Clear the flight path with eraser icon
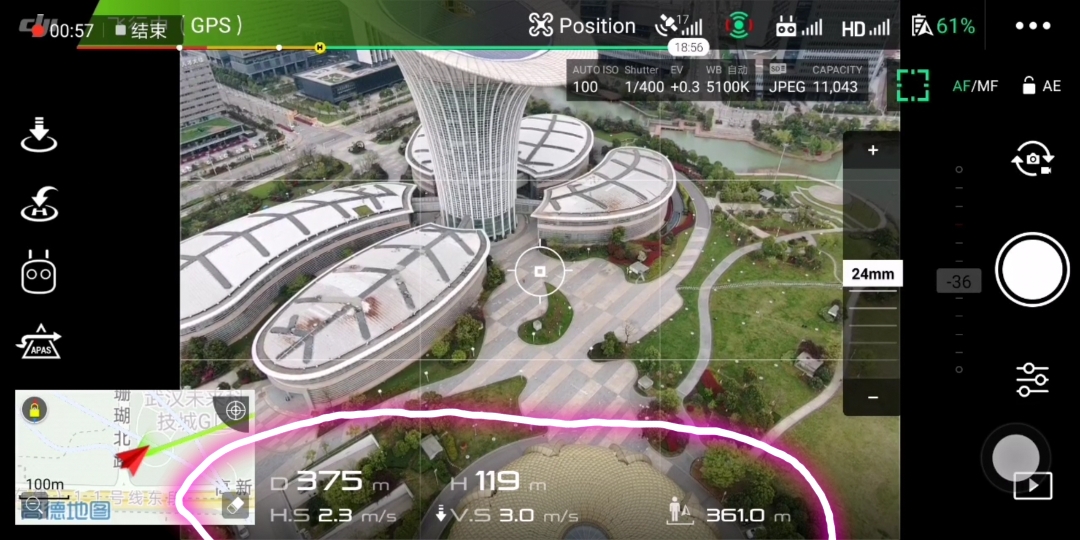The width and height of the screenshot is (1080, 540). (x=235, y=506)
